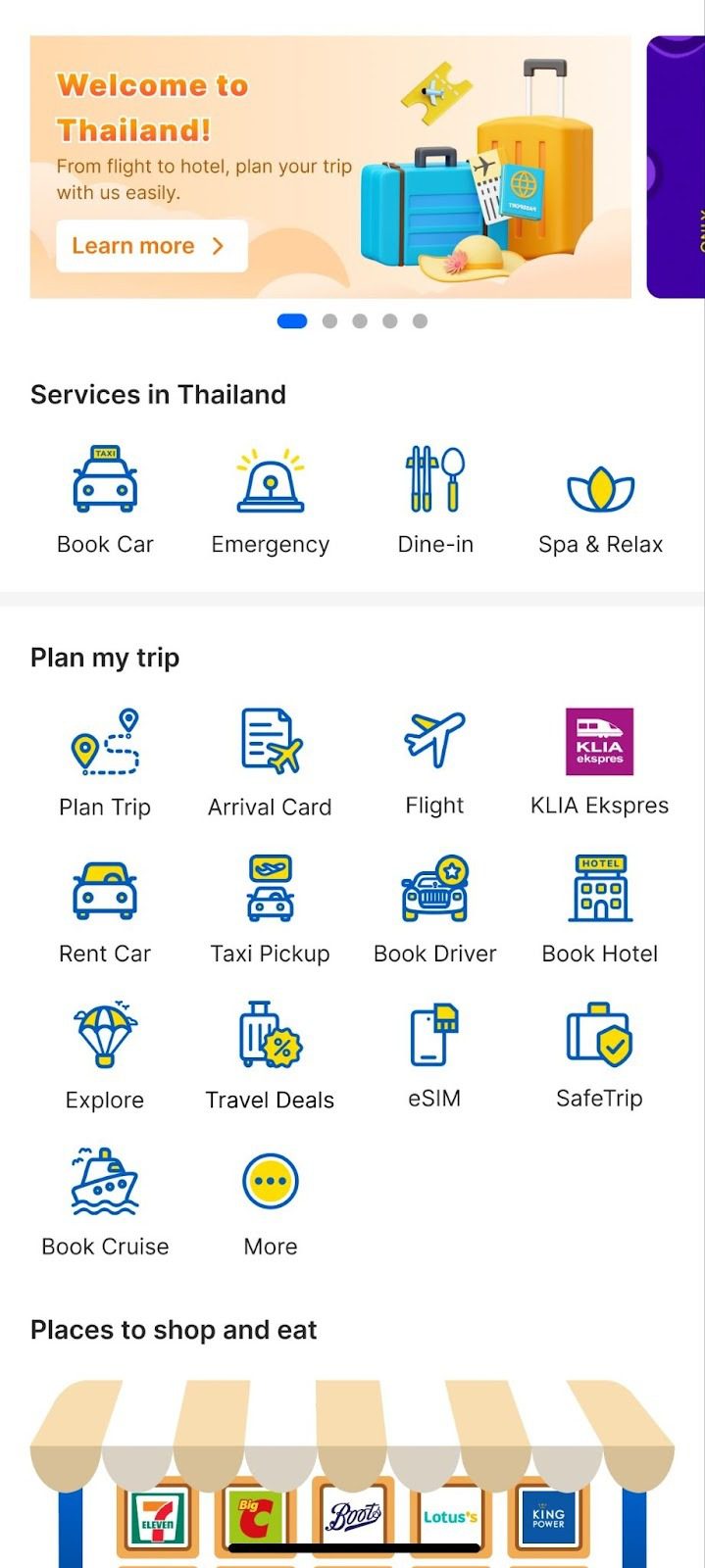Image resolution: width=705 pixels, height=1568 pixels.
Task: Open Plan Trip
Action: (105, 762)
